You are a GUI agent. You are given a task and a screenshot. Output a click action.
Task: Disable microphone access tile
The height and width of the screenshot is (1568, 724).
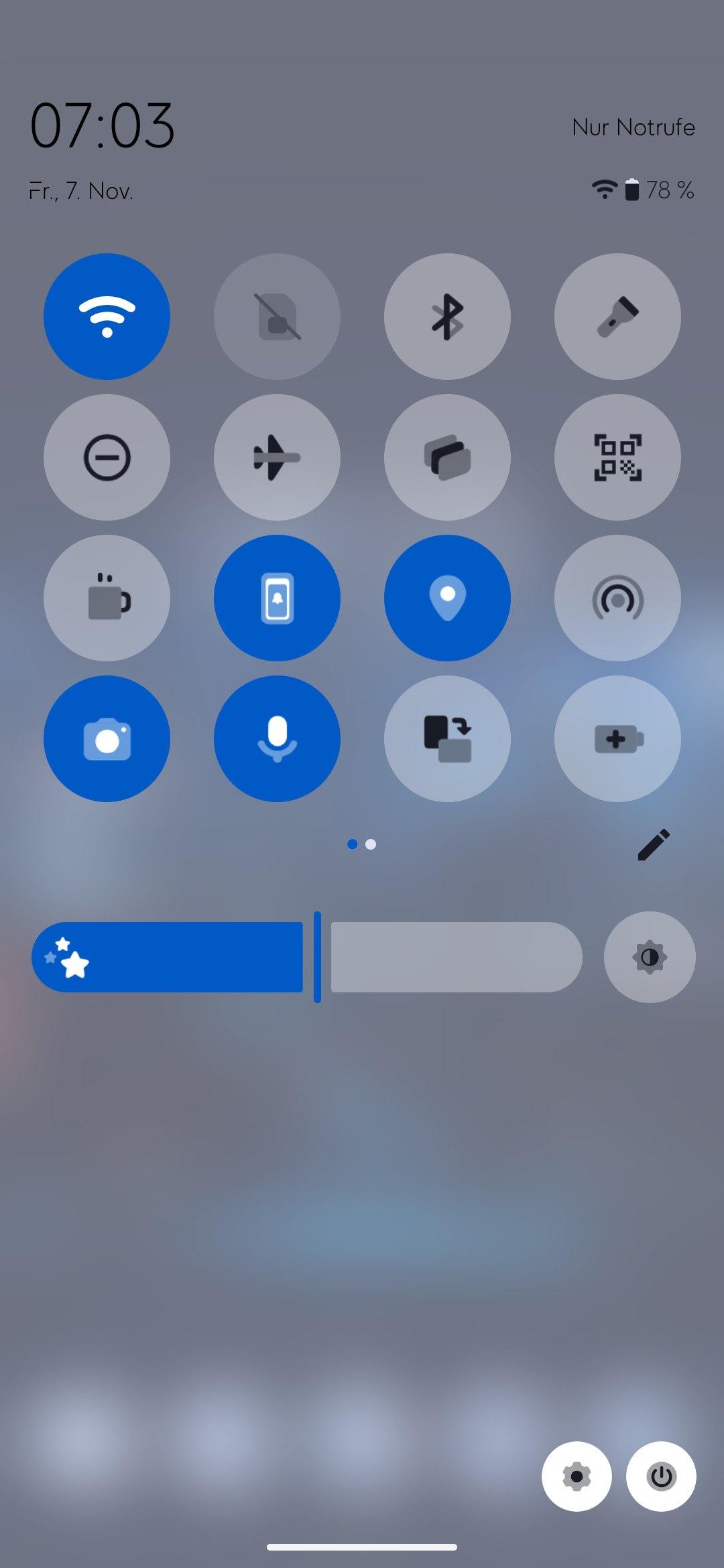(x=277, y=738)
